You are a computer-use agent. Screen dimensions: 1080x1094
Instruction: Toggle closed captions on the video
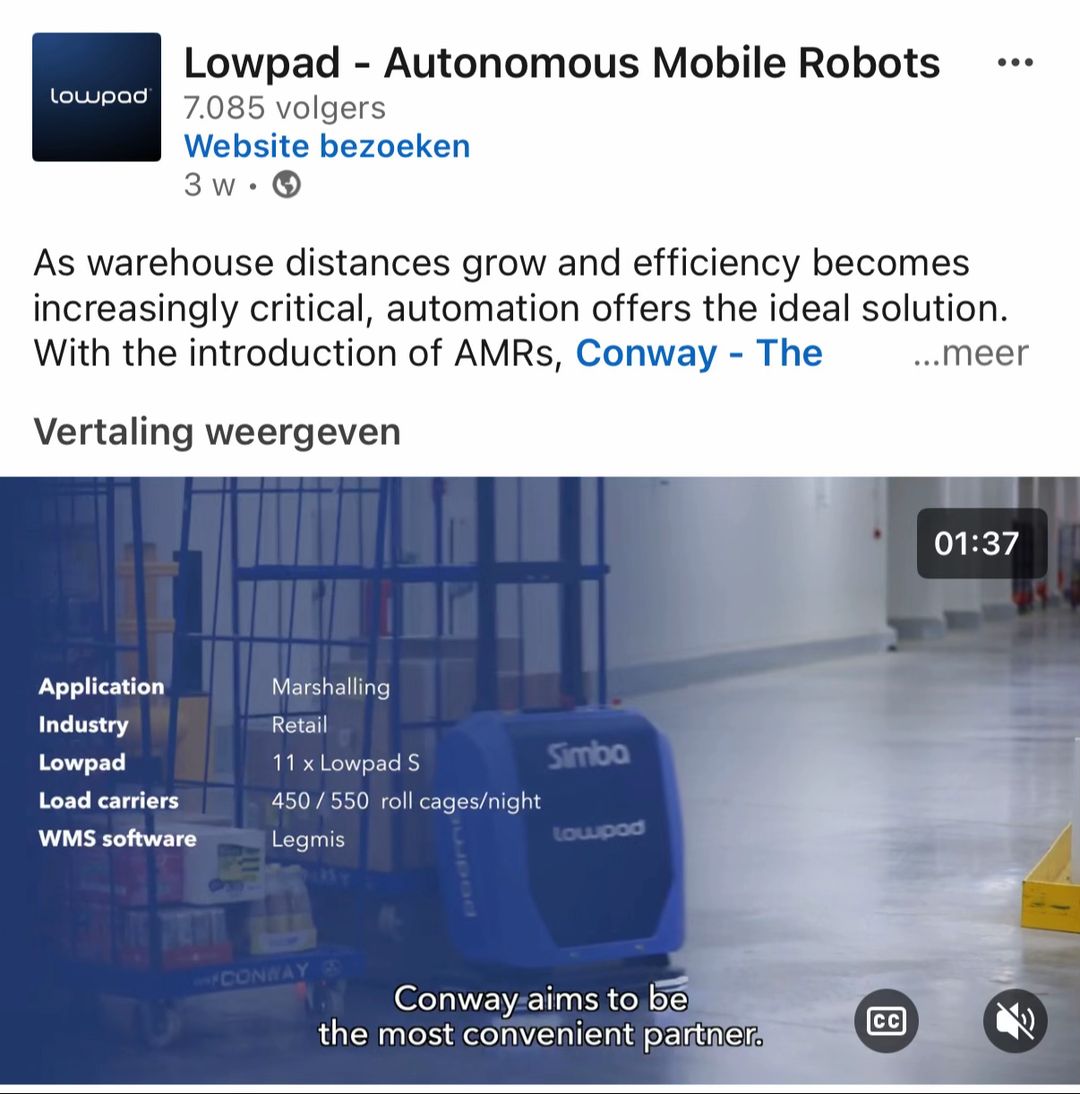(886, 1020)
